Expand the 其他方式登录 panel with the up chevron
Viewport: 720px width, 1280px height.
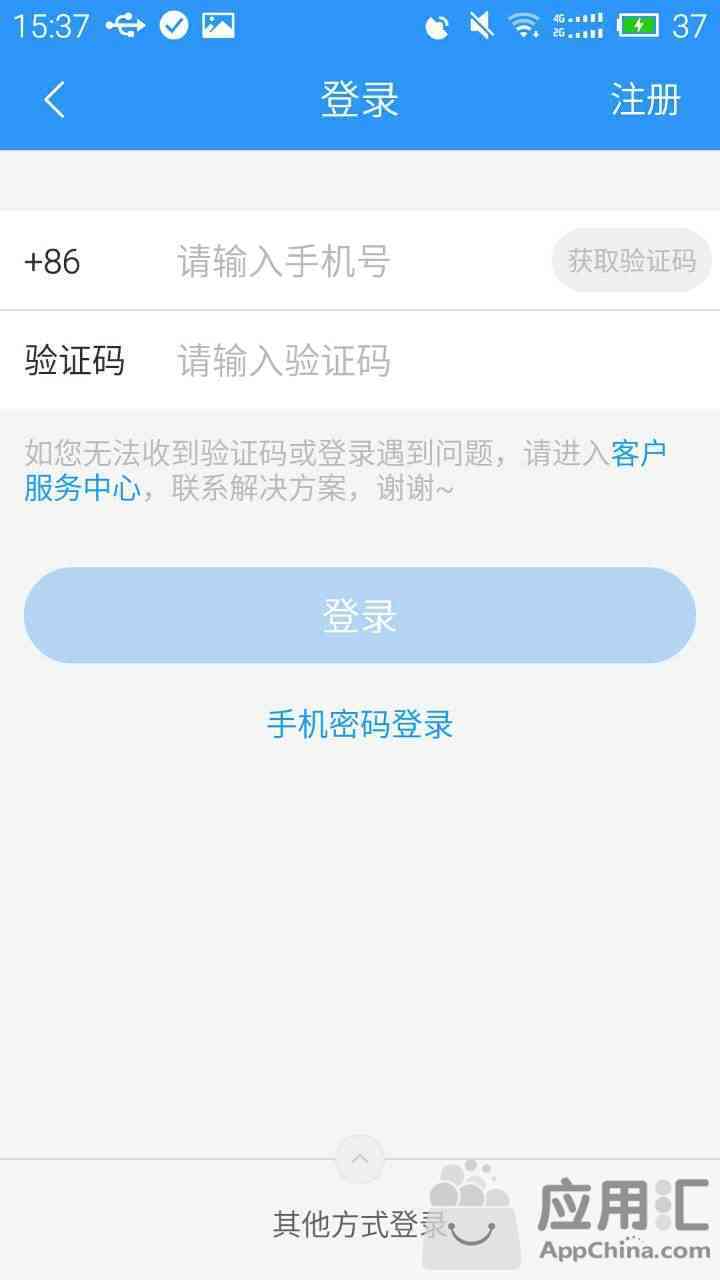[360, 1160]
